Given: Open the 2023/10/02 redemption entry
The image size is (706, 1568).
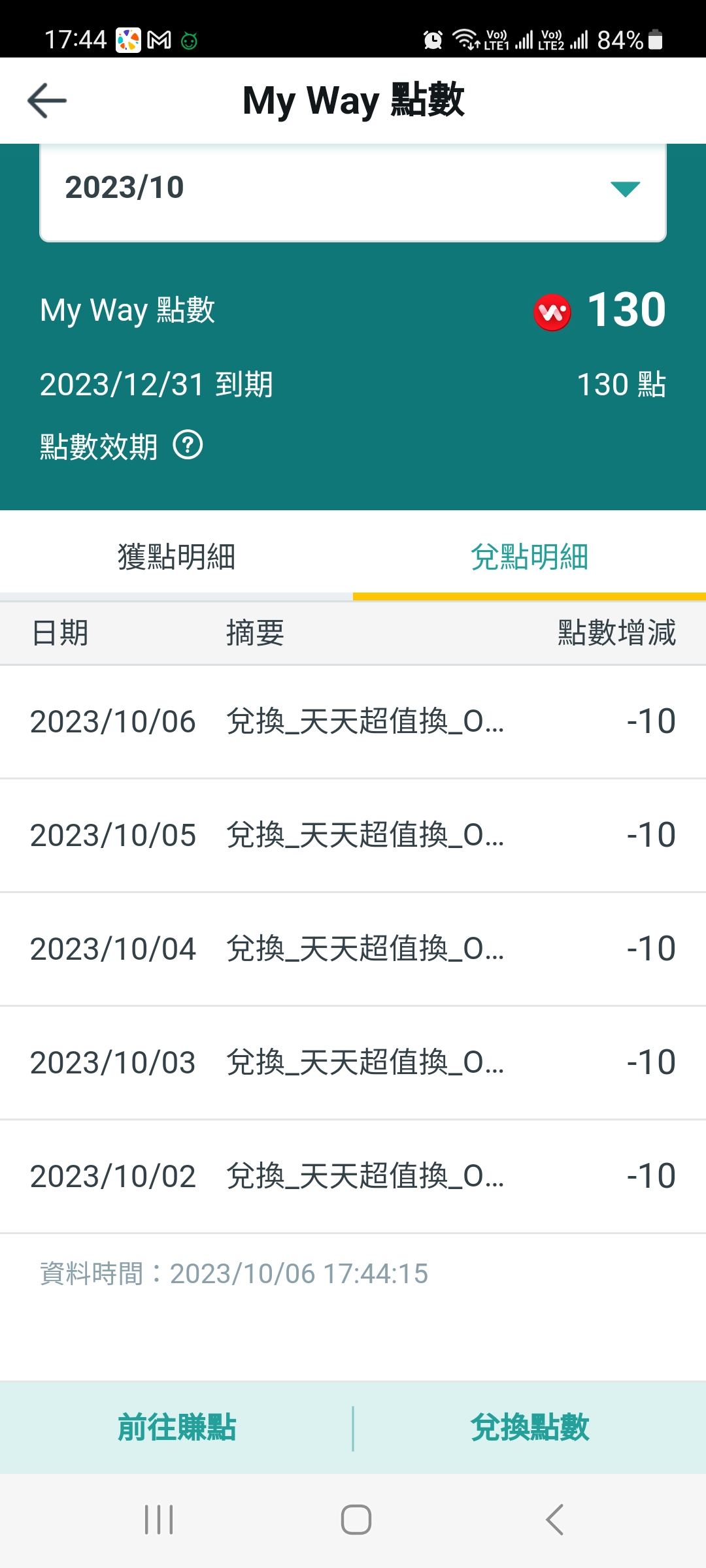Looking at the screenshot, I should pos(353,1177).
